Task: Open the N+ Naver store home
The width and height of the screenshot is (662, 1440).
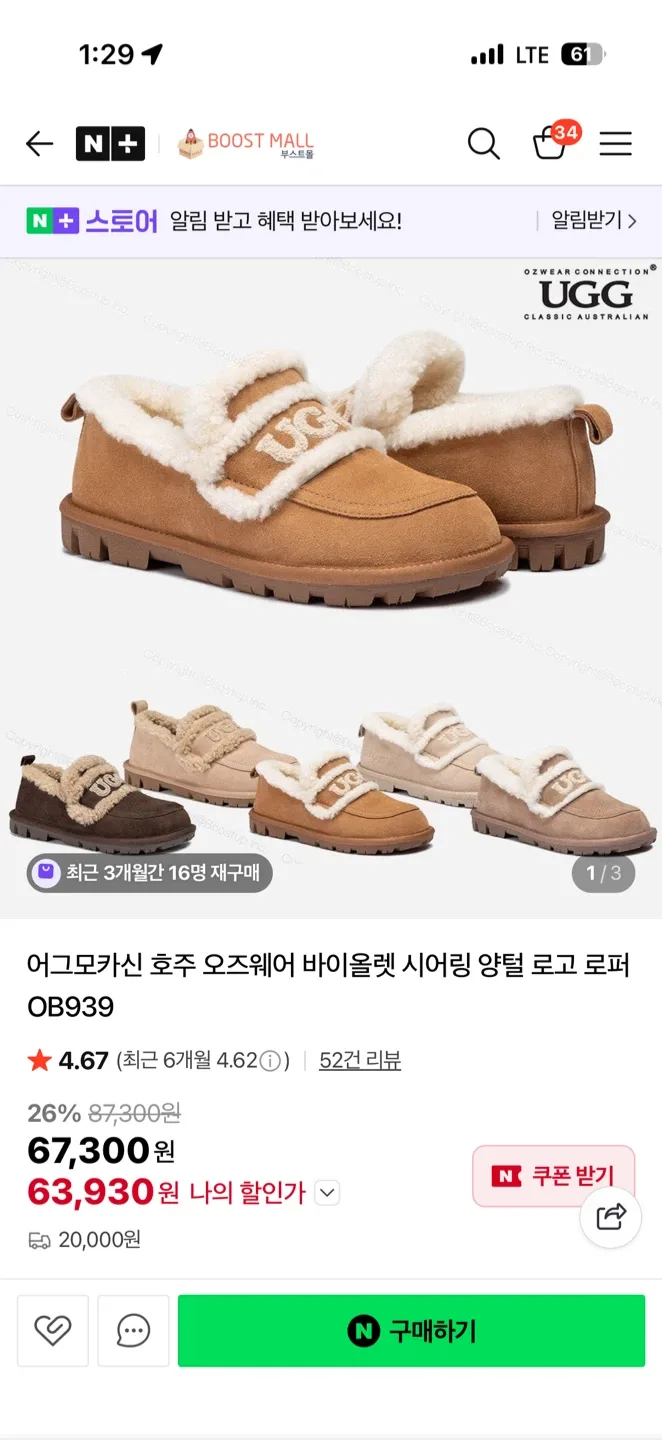Action: tap(110, 144)
